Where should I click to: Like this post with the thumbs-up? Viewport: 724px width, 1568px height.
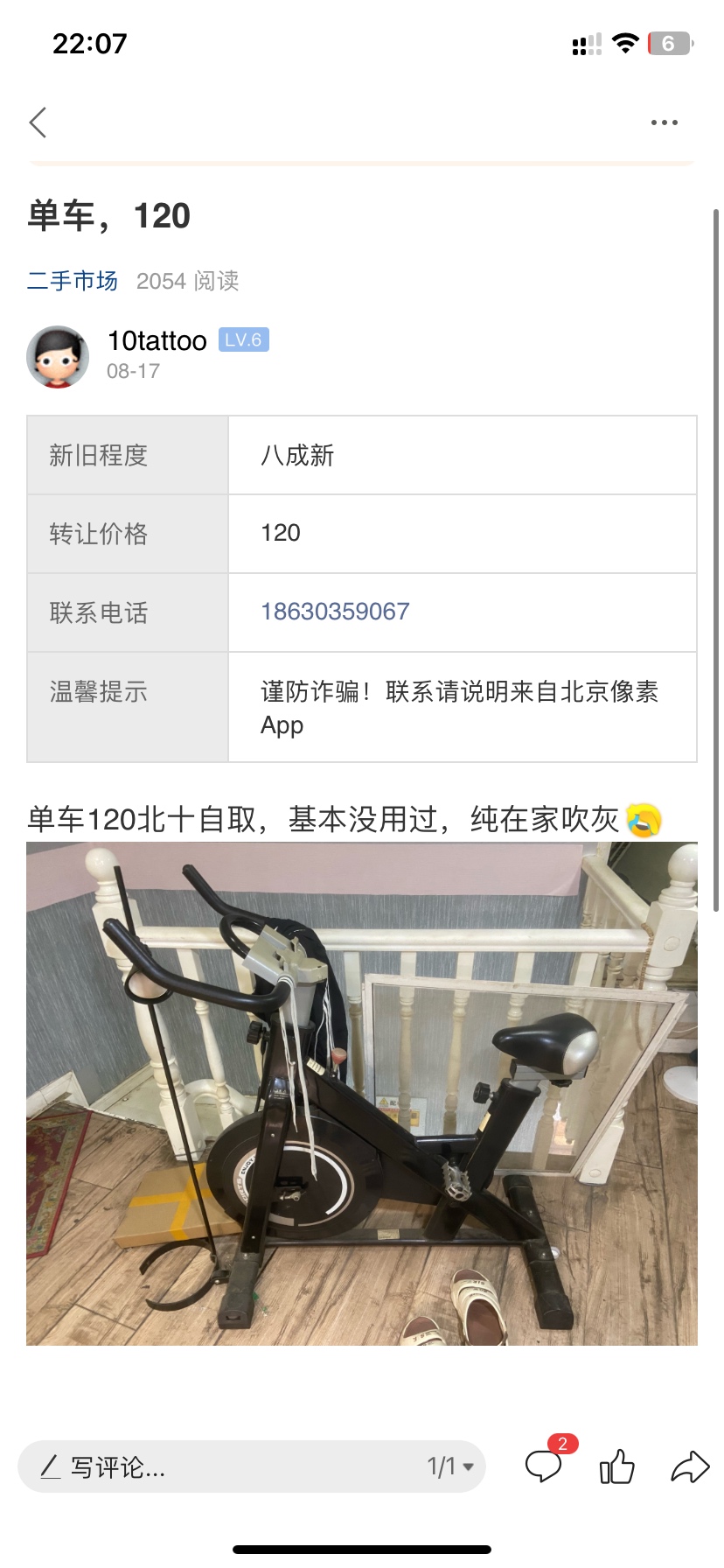616,1466
